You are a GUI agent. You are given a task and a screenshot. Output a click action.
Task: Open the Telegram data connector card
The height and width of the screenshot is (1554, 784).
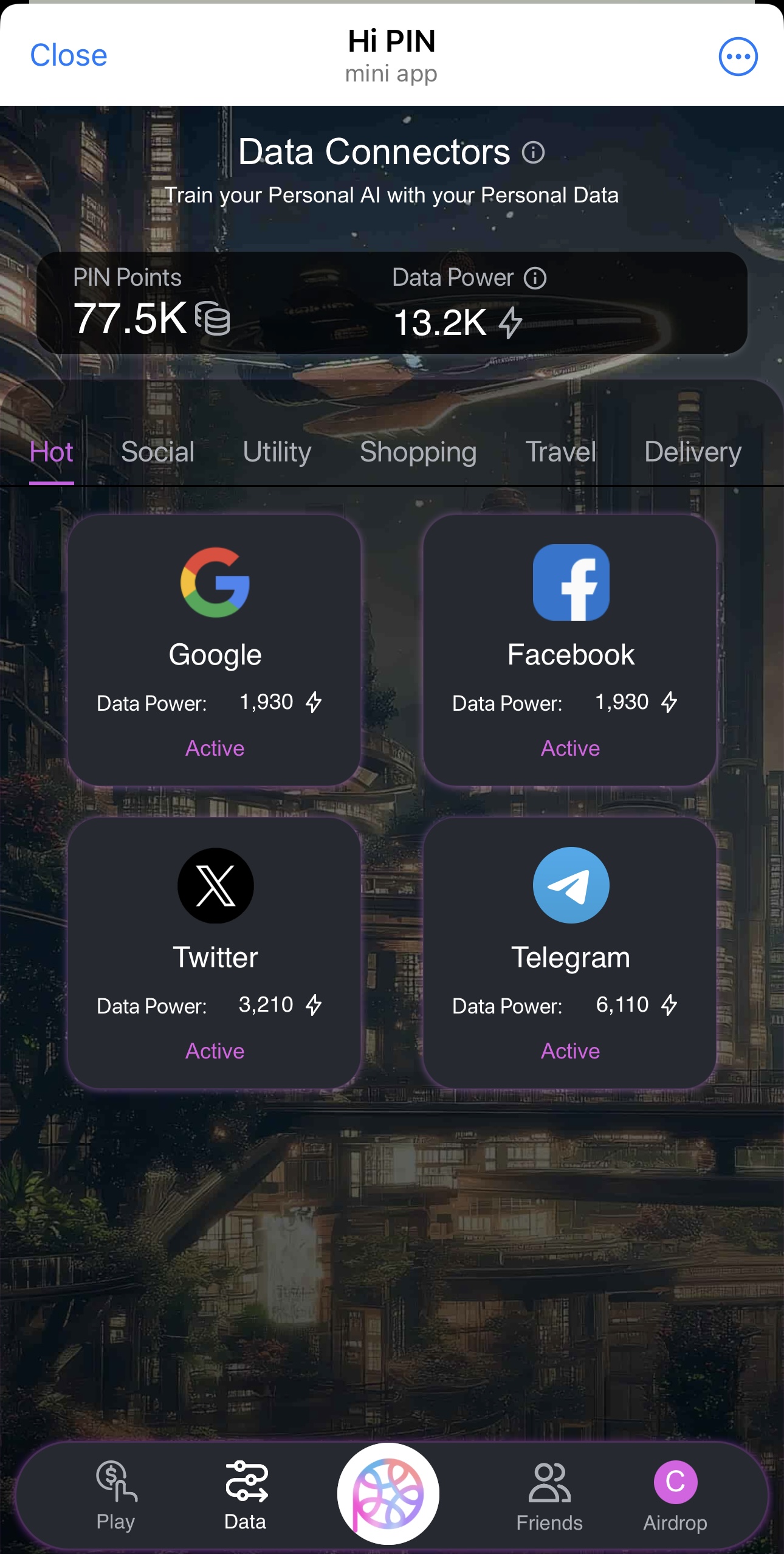click(570, 953)
